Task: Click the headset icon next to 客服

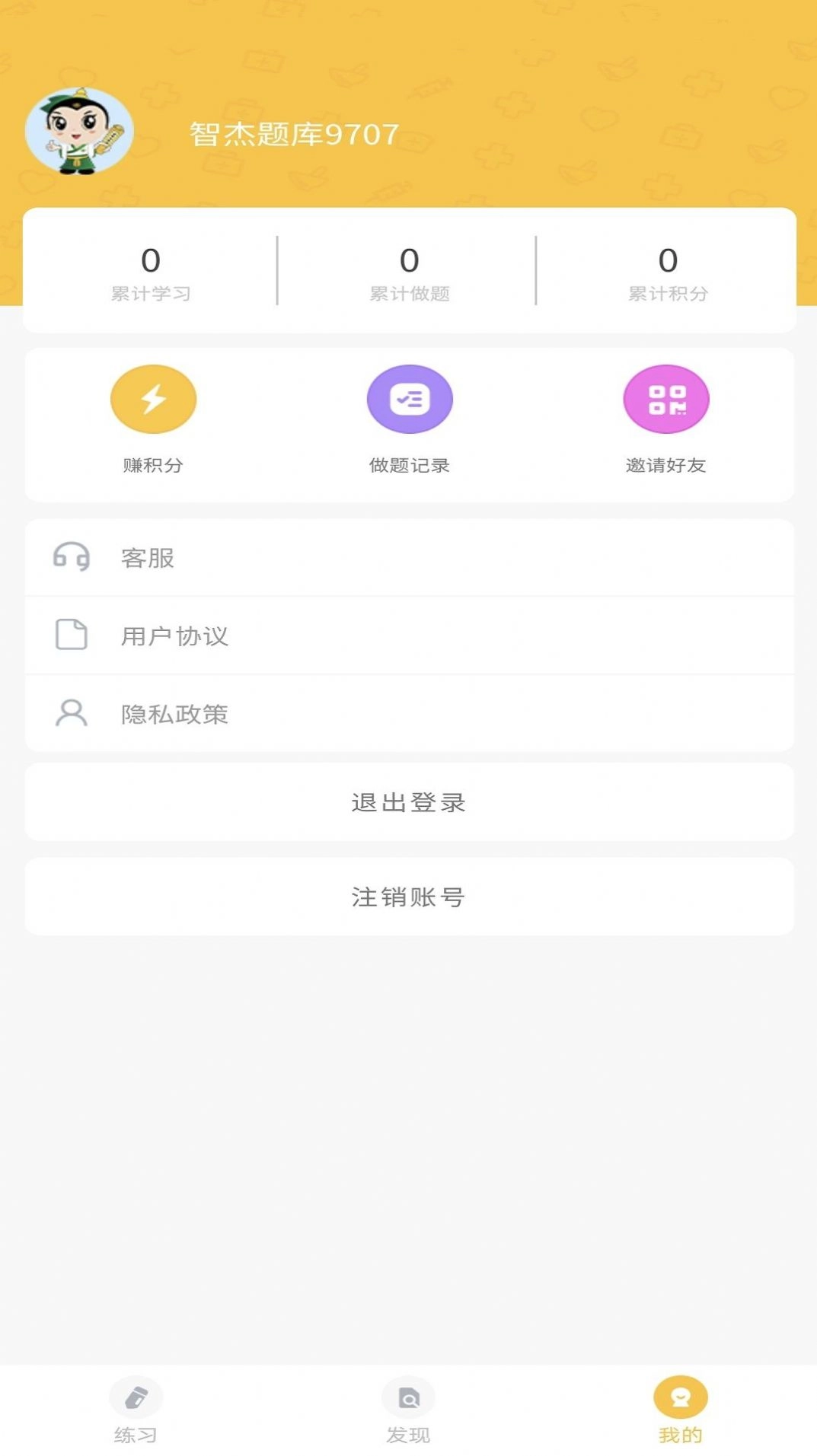Action: pos(72,558)
